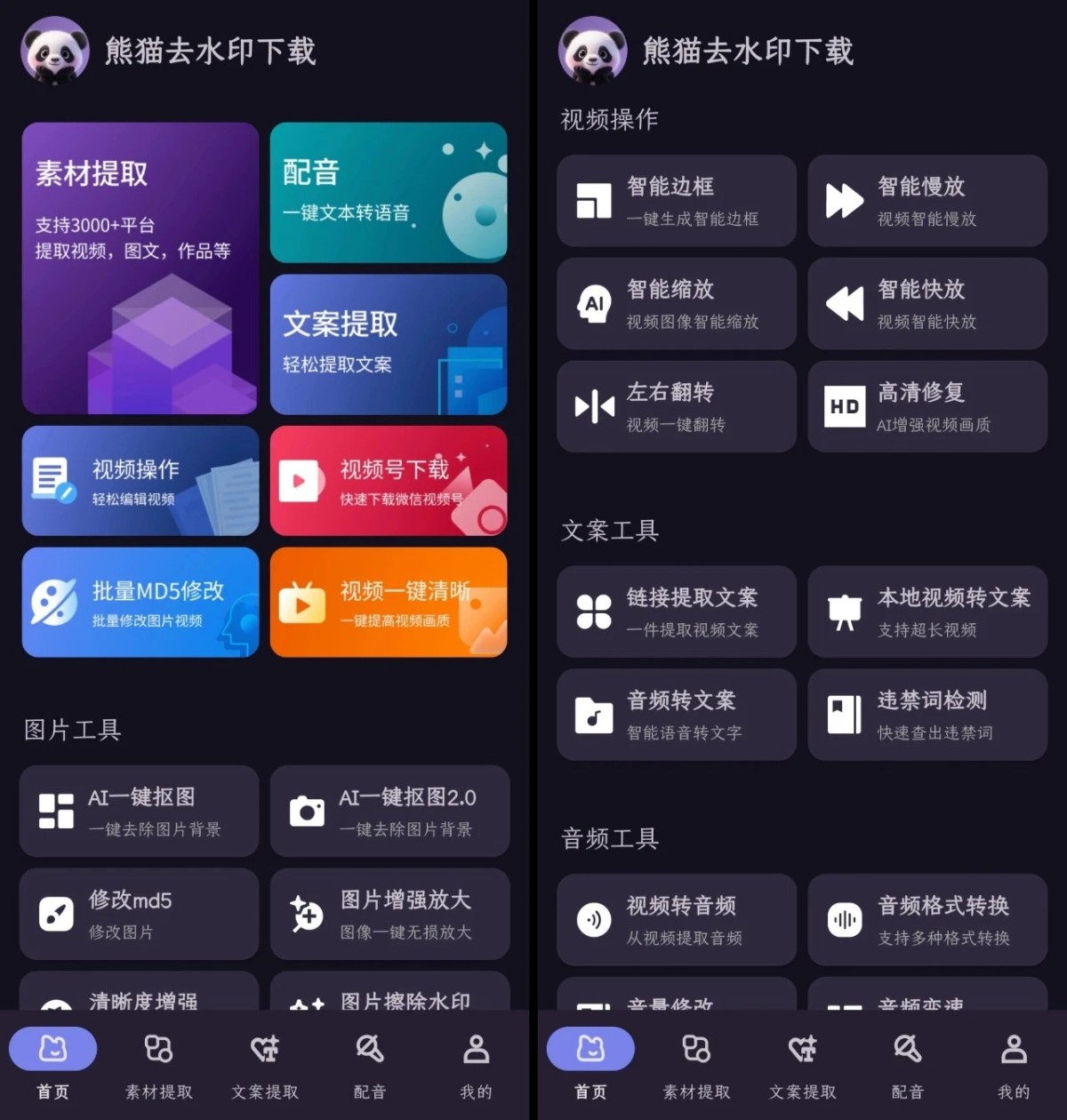Open the 素材提取 purple card
The width and height of the screenshot is (1067, 1120).
pos(140,268)
